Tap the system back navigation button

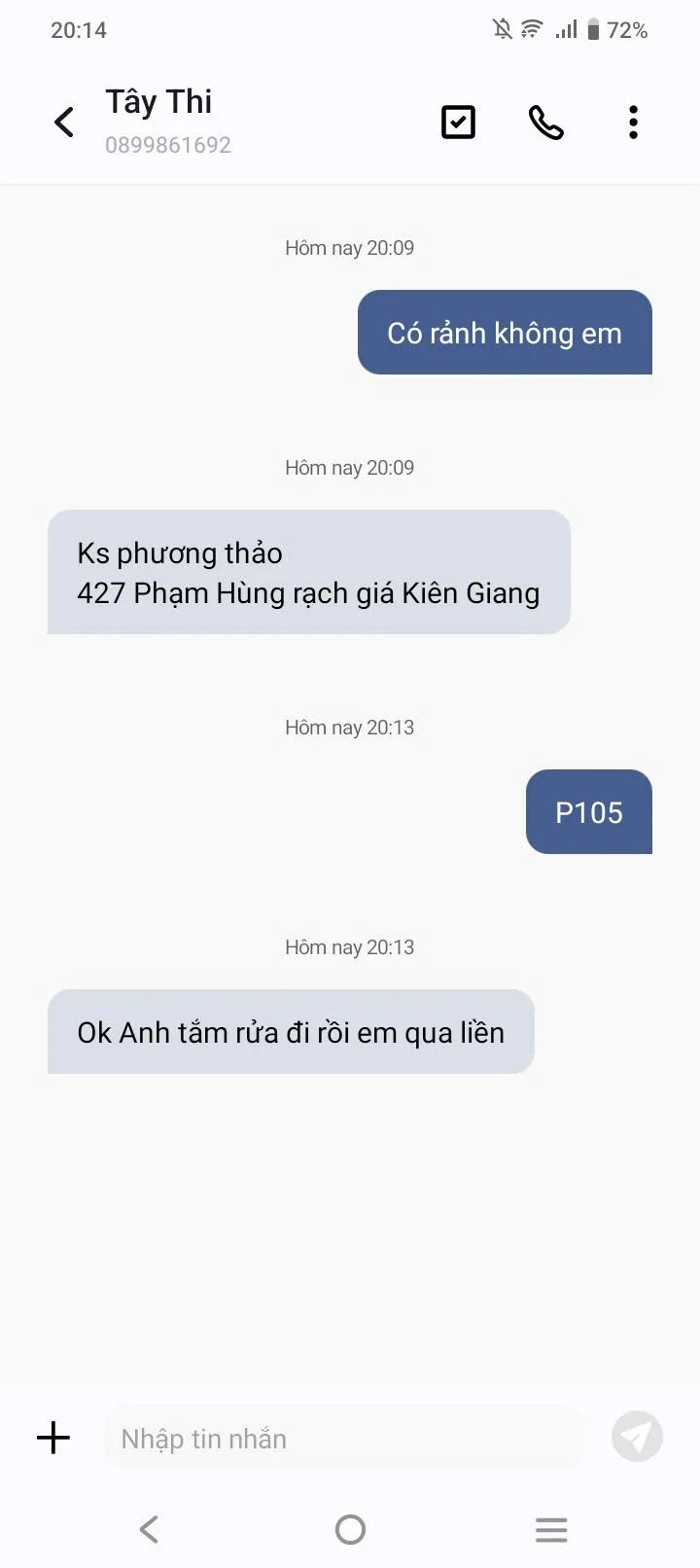tap(149, 1529)
